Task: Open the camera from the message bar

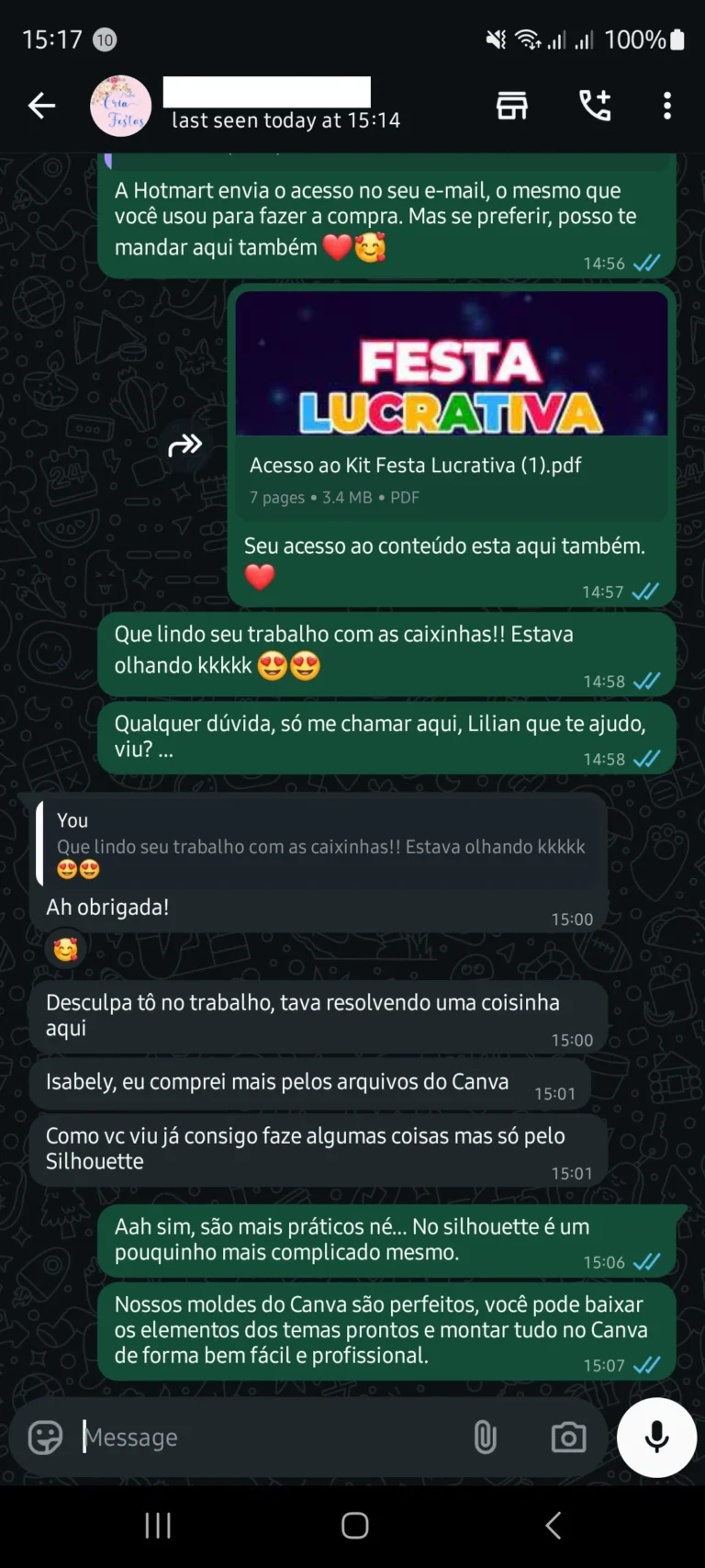Action: [567, 1437]
